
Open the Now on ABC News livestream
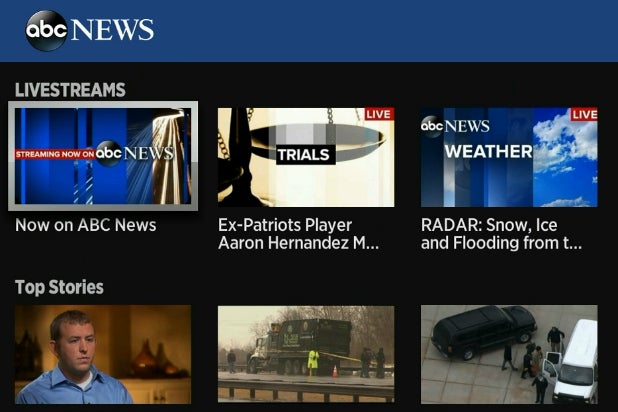pos(103,156)
